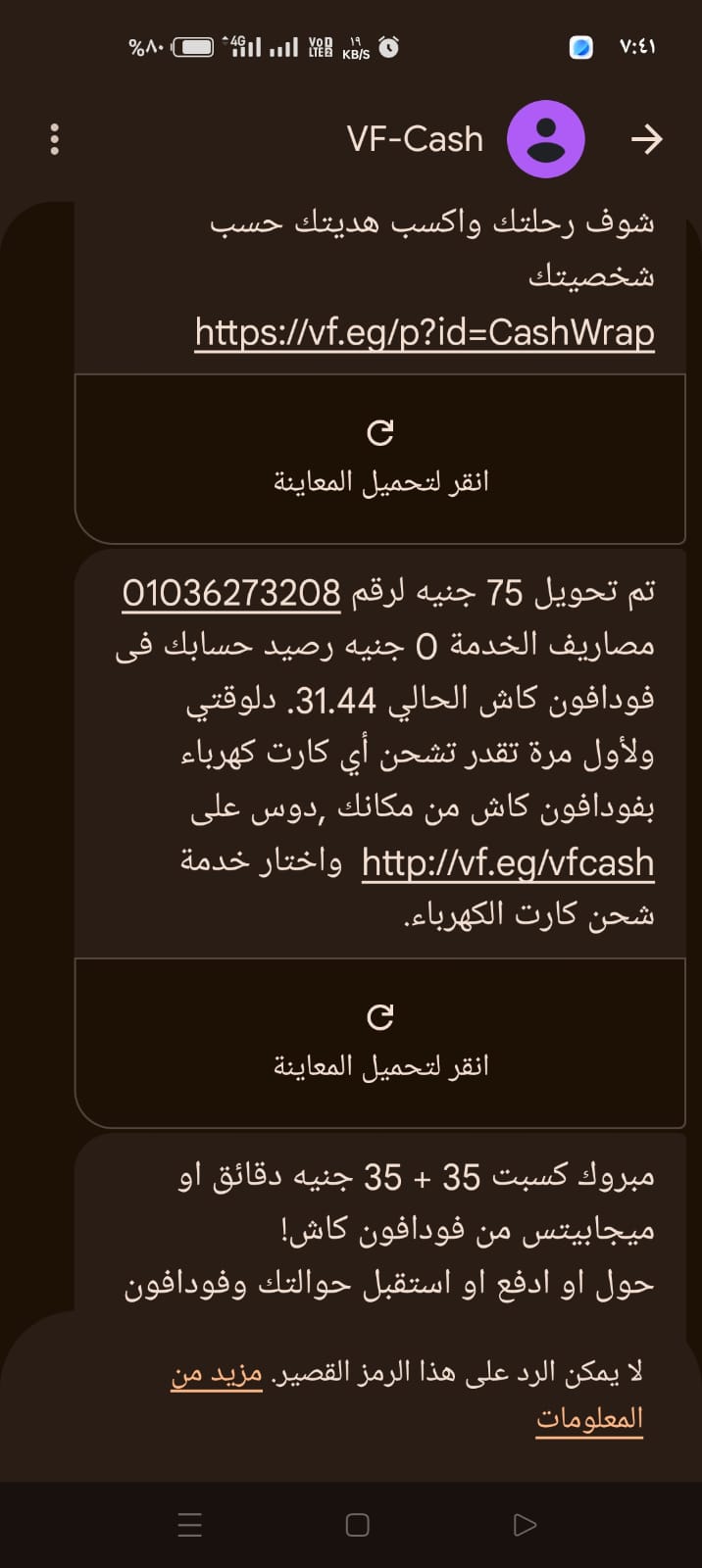
Task: Load preview under the CashWrap link
Action: coord(380,458)
